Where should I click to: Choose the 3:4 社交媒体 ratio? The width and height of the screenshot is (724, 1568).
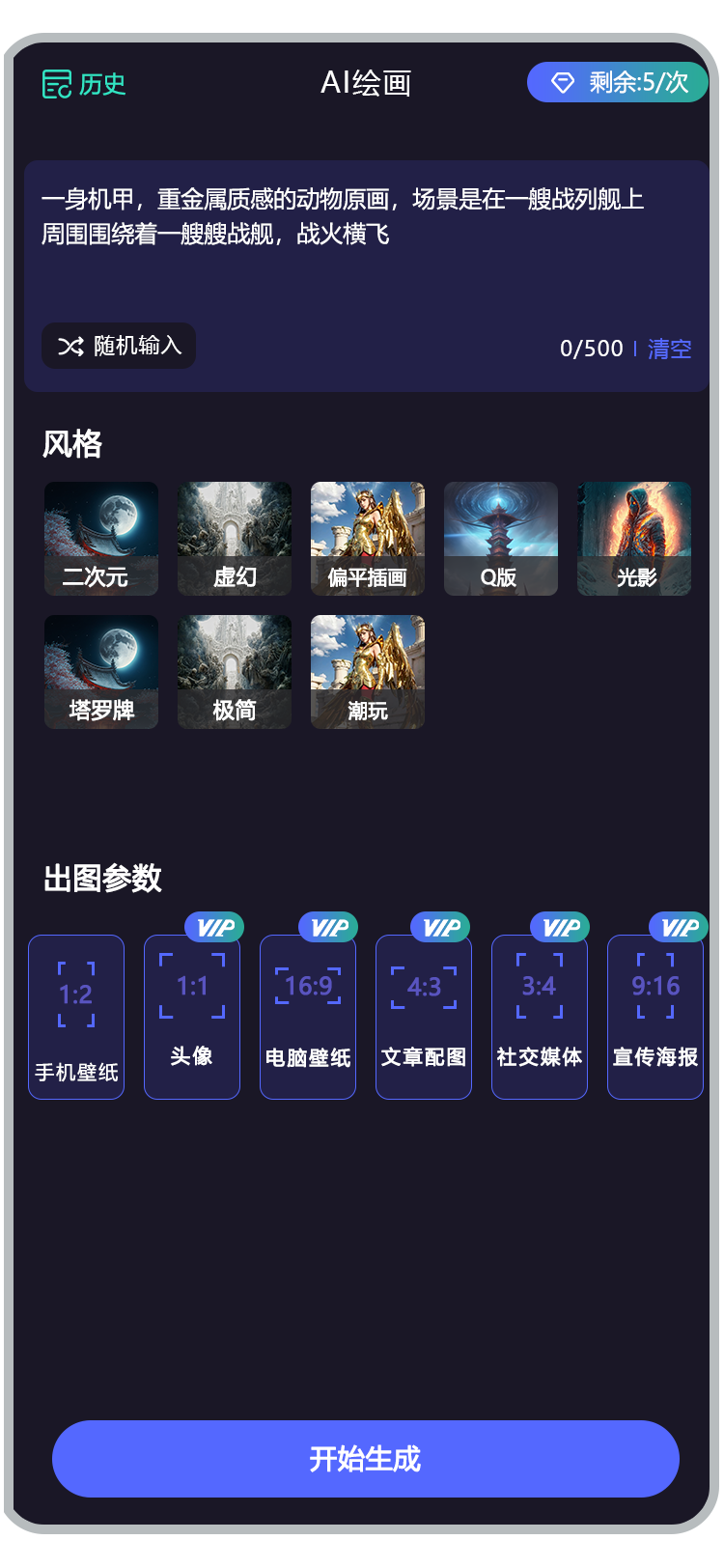pyautogui.click(x=540, y=1017)
